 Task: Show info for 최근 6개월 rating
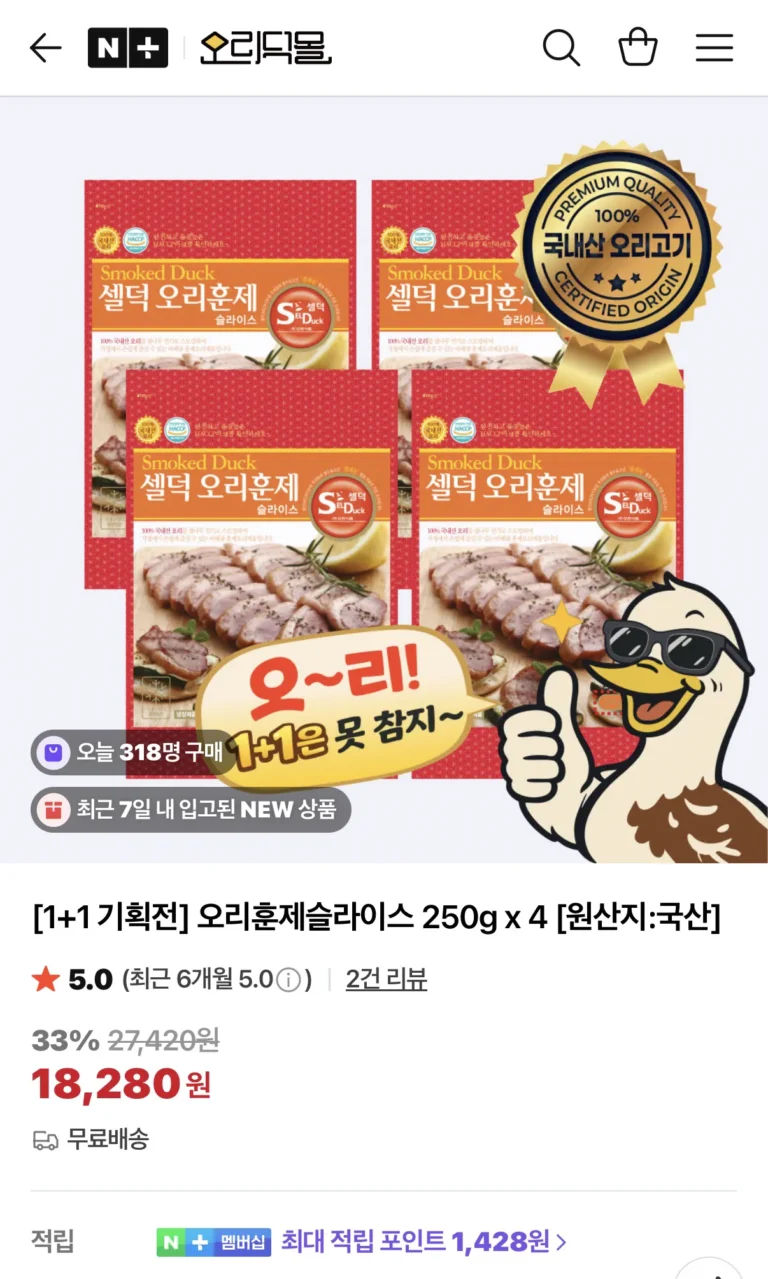[288, 980]
